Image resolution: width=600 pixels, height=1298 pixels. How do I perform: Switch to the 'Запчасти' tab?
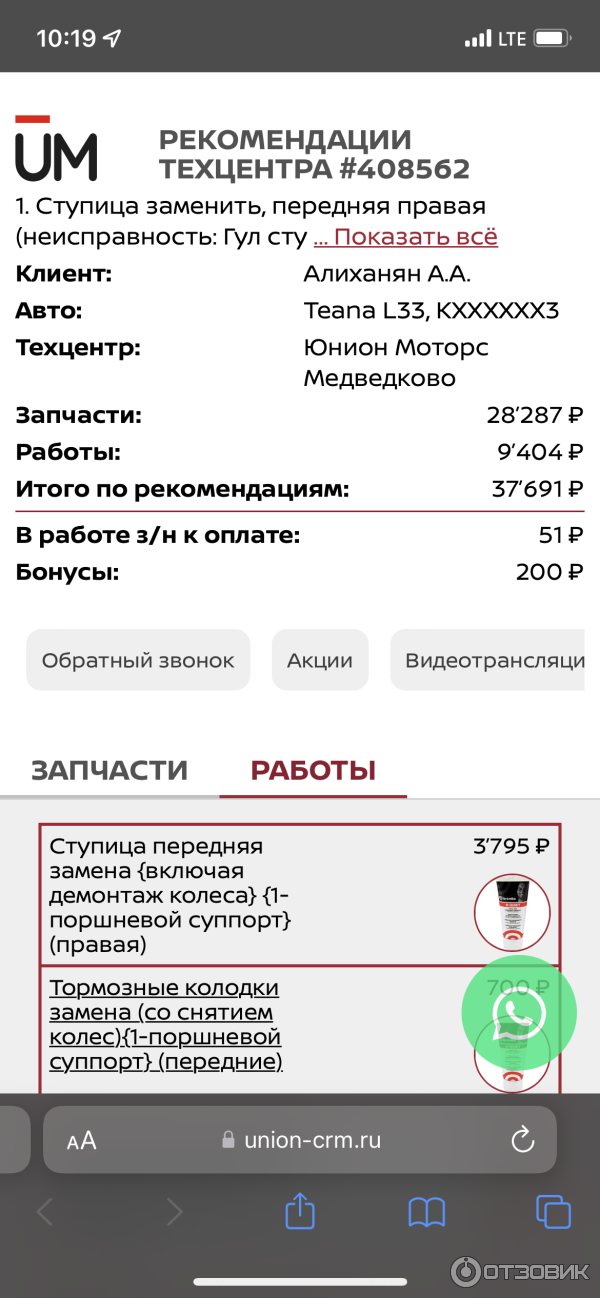point(109,770)
